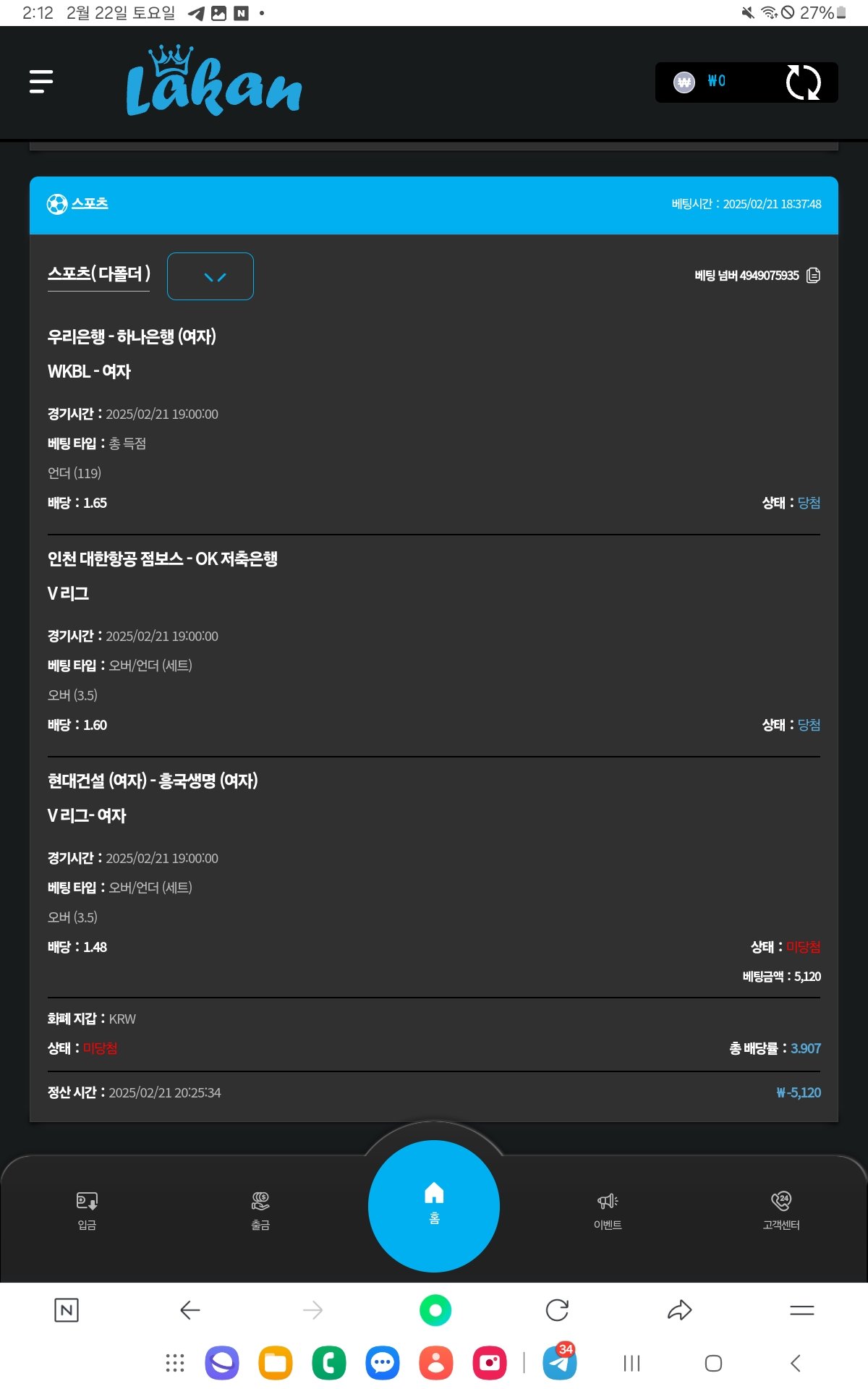Collapse the bet details chevron
This screenshot has height=1389, width=868.
210,276
